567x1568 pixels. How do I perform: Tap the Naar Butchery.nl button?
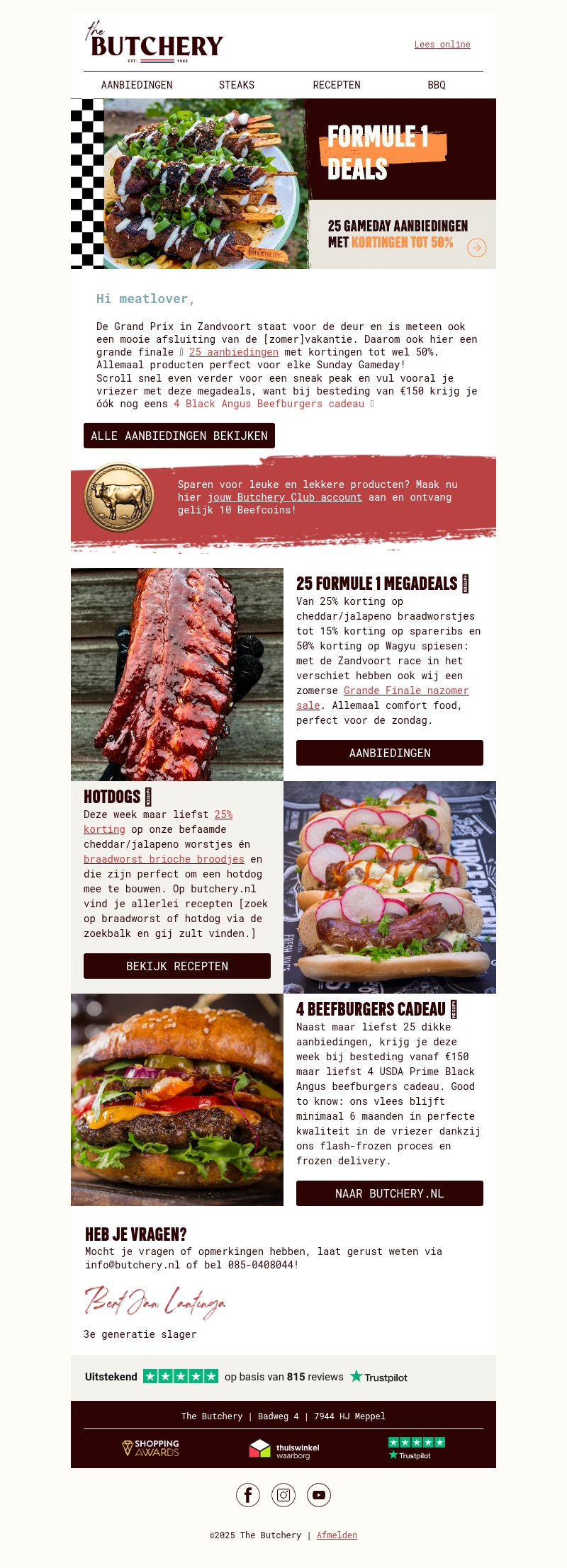click(390, 1193)
